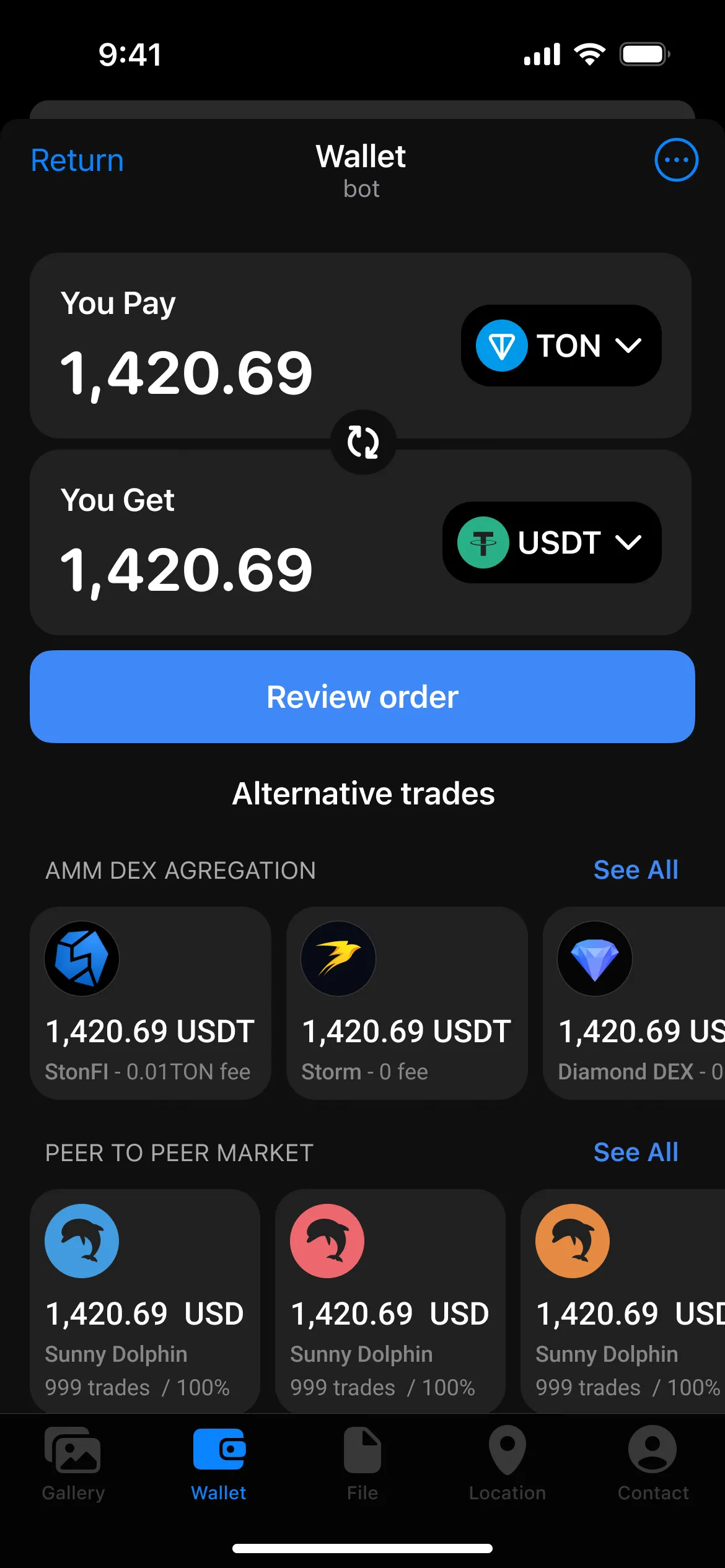This screenshot has width=725, height=1568.
Task: Tap Return to go back
Action: click(x=77, y=160)
